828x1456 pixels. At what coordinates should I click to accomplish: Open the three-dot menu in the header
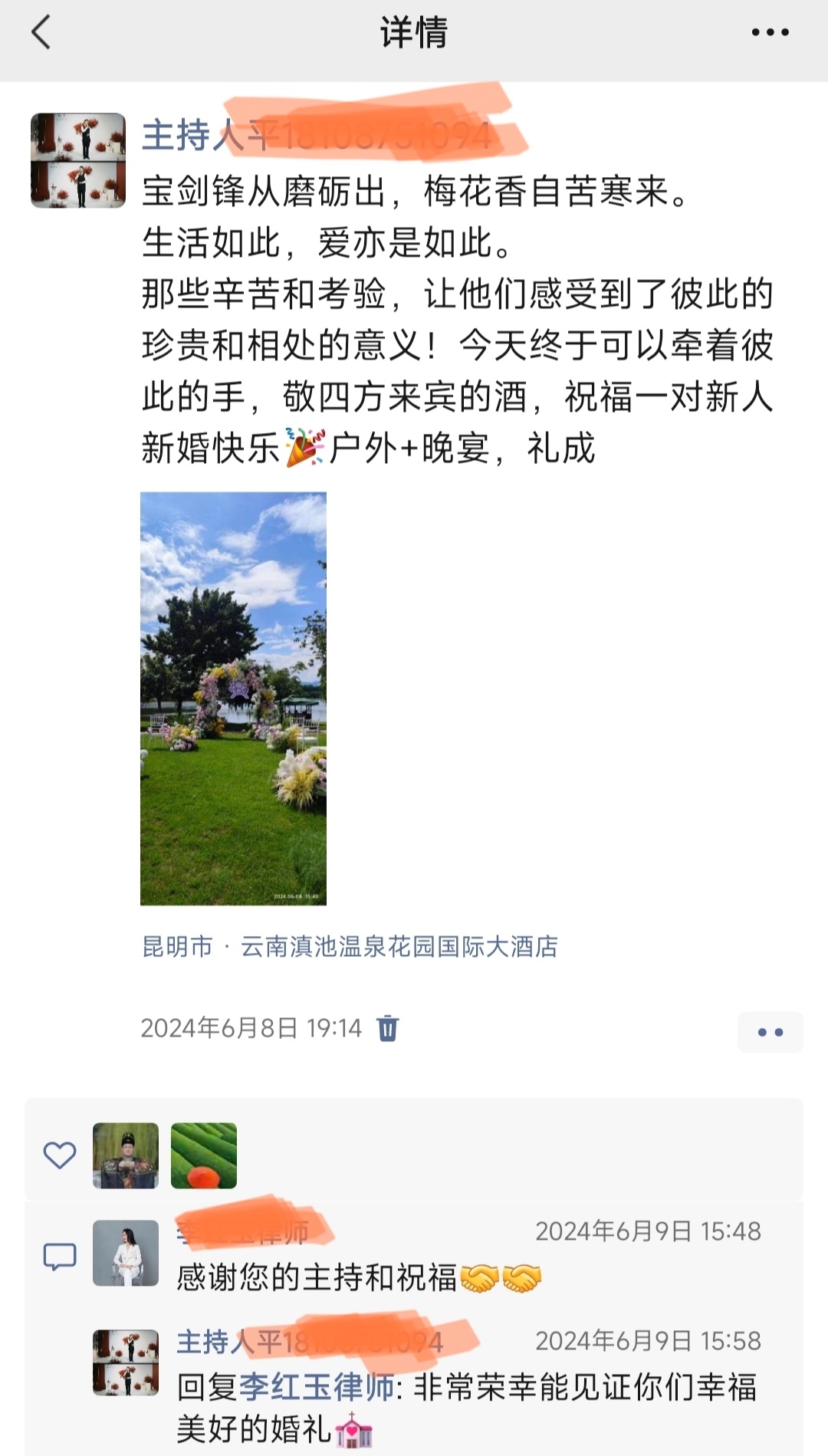770,32
